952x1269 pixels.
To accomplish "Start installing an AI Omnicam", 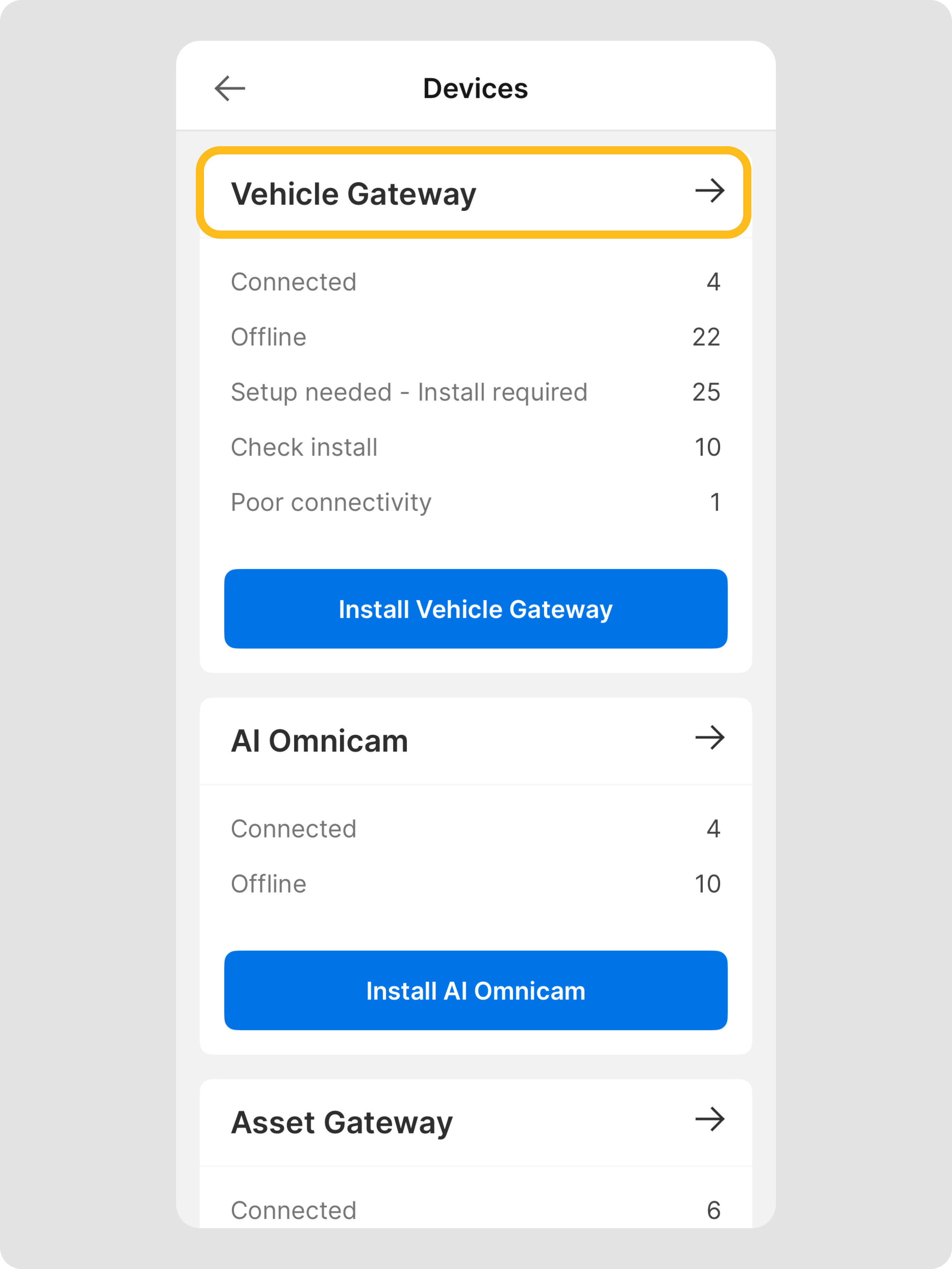I will (x=475, y=990).
